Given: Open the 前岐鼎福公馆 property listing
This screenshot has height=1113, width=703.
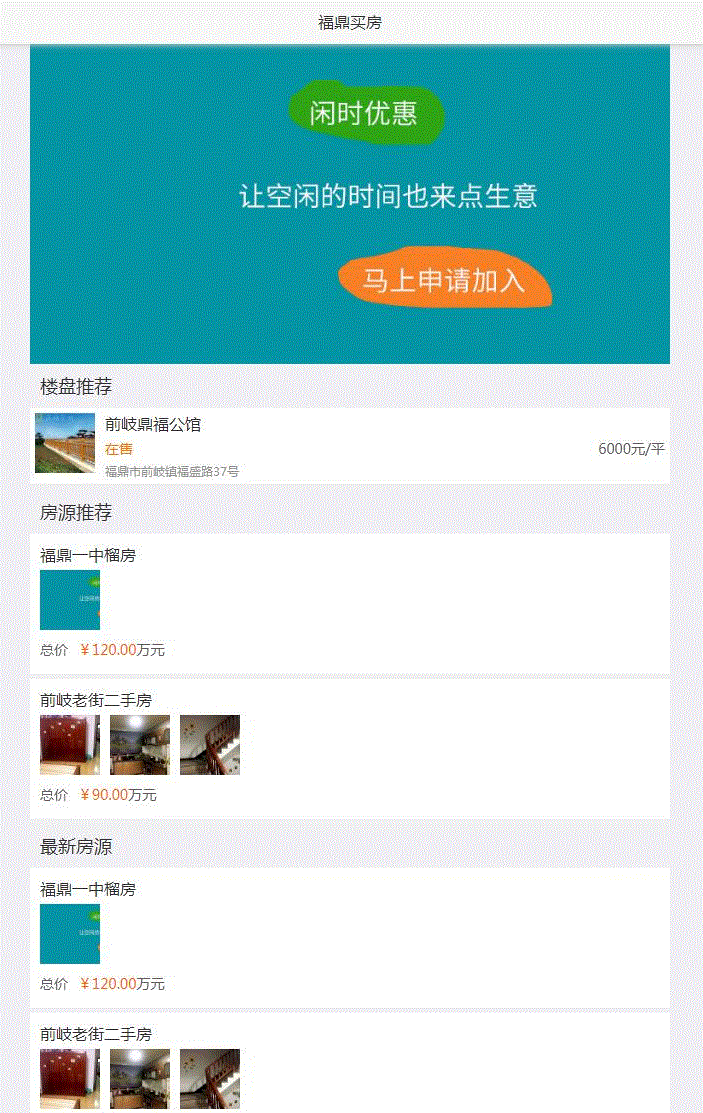Looking at the screenshot, I should (153, 425).
